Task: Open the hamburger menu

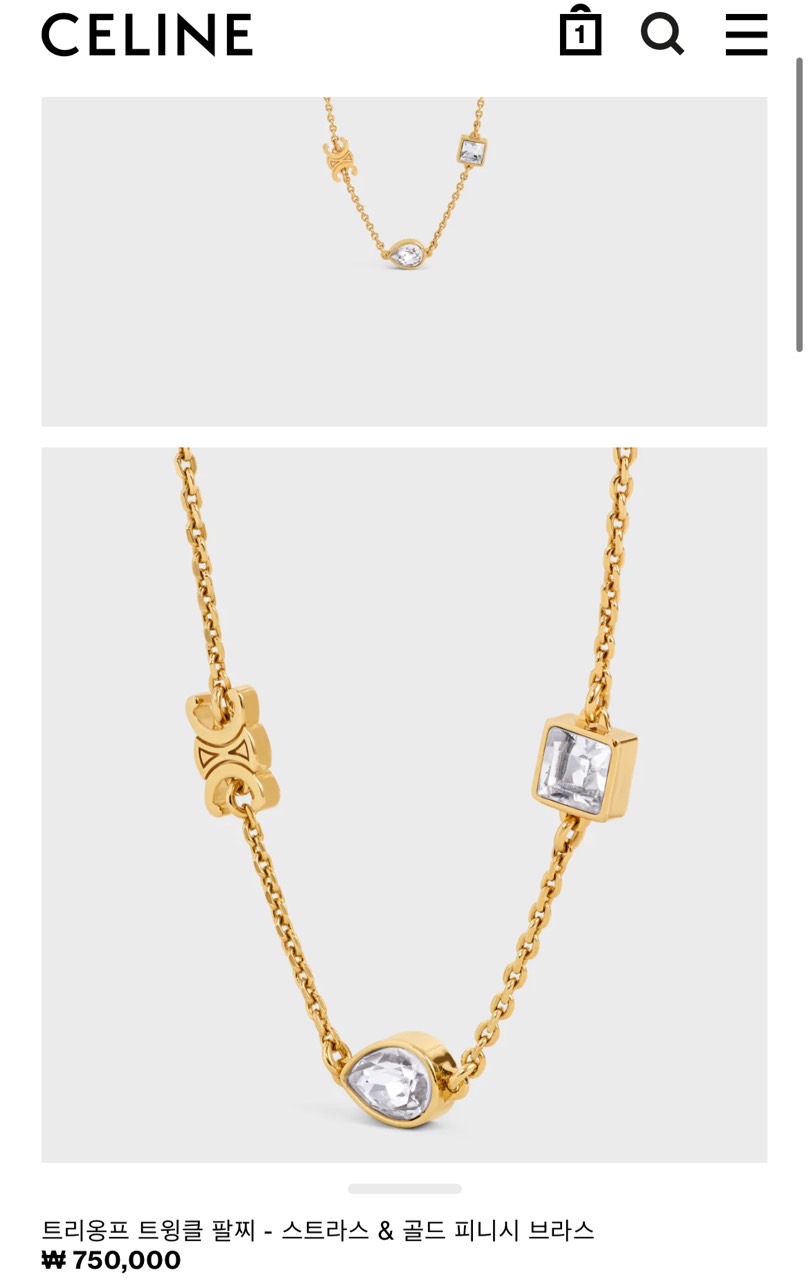Action: click(x=746, y=34)
